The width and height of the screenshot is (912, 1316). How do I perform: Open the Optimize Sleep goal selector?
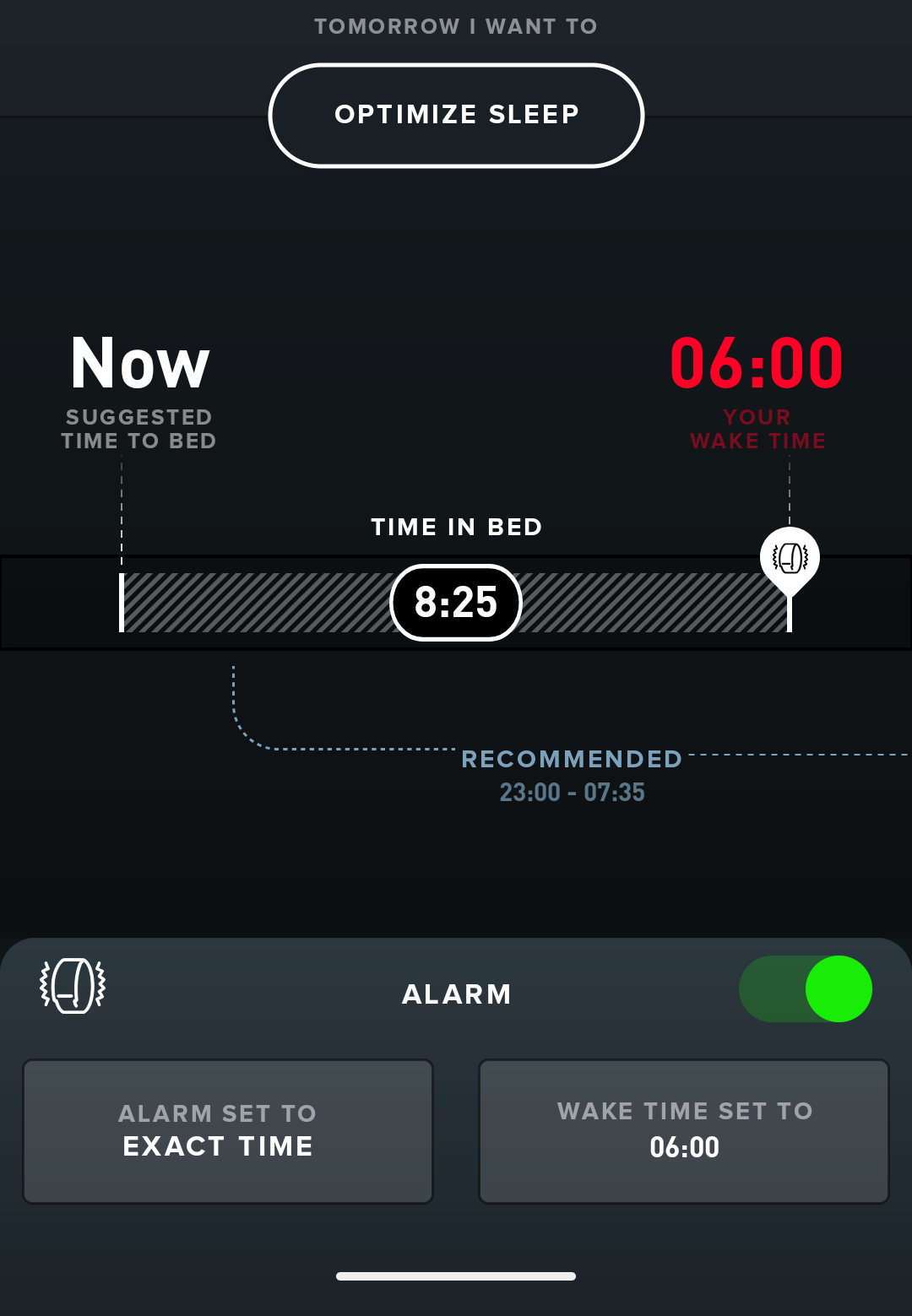(456, 116)
